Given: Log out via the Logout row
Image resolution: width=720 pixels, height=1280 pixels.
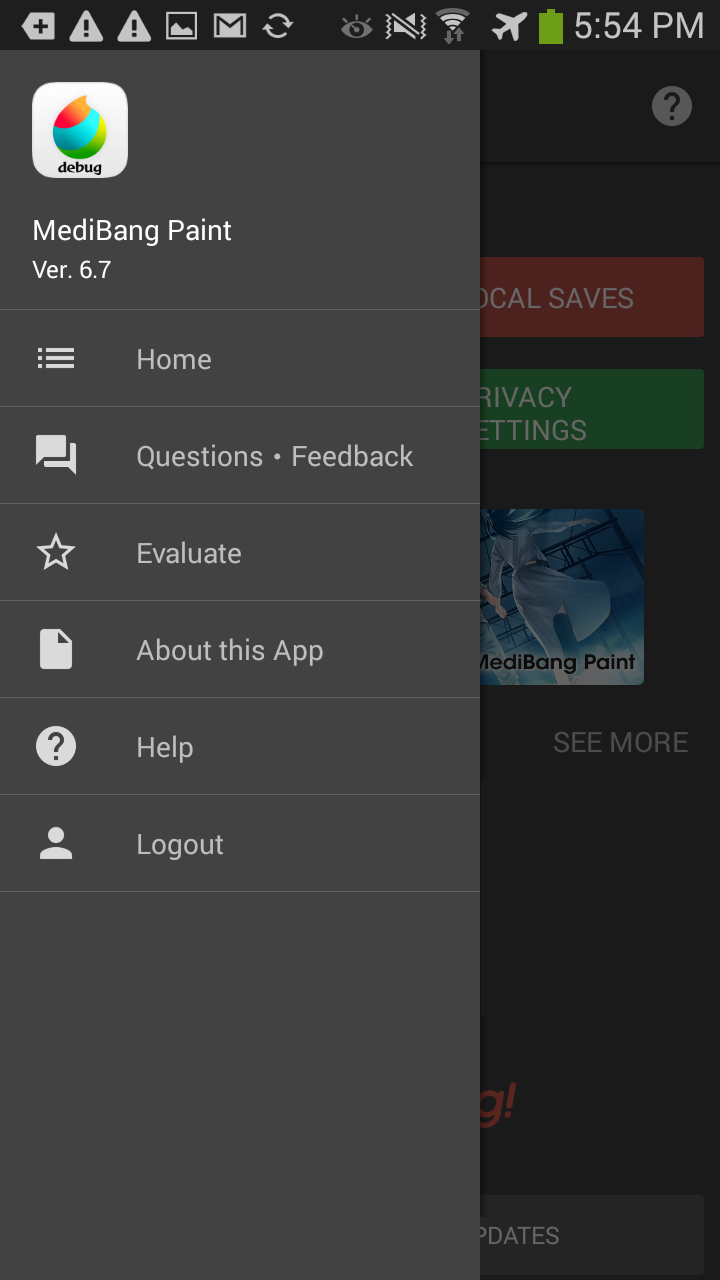Looking at the screenshot, I should [x=240, y=844].
